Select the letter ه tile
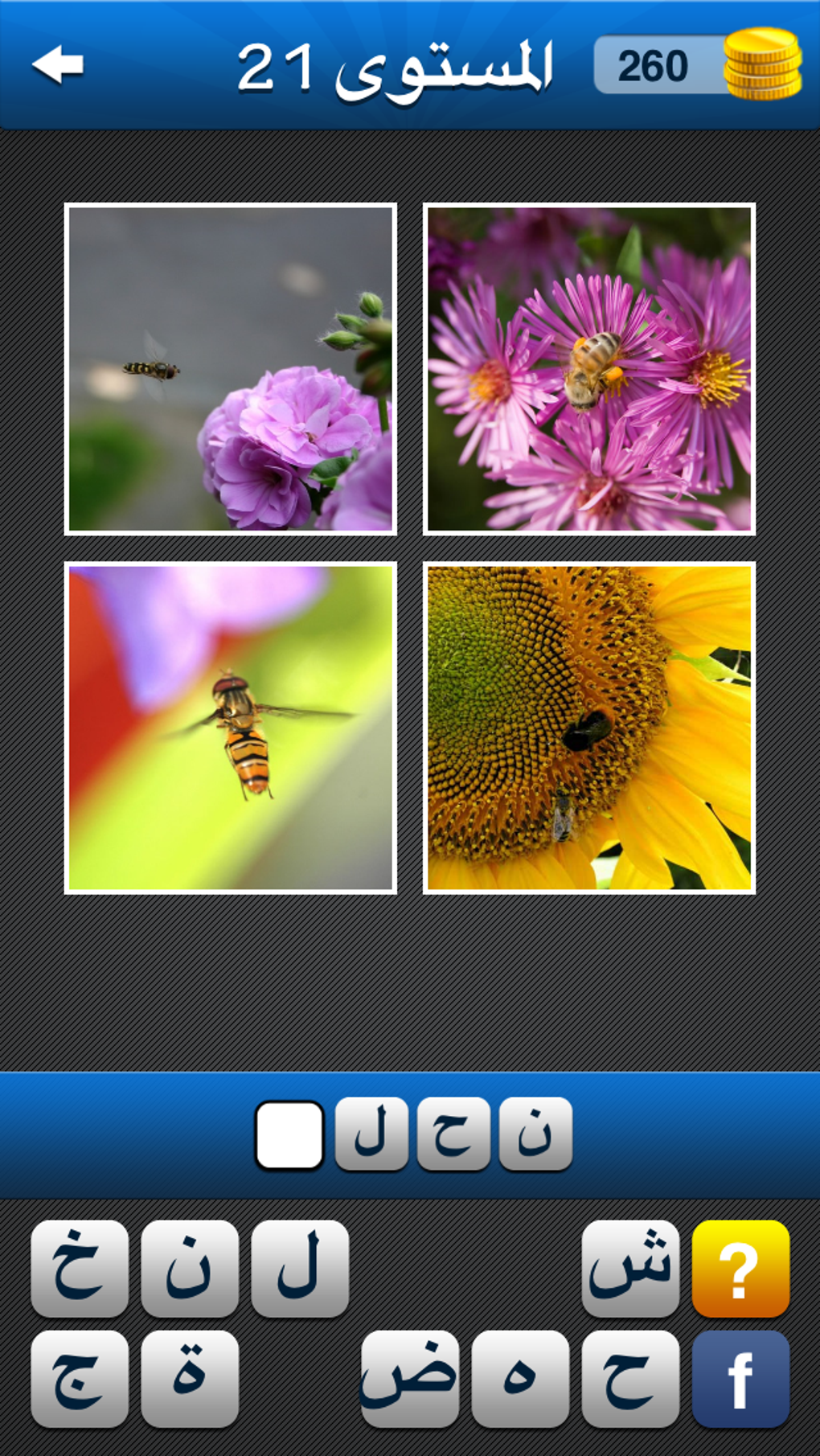This screenshot has width=820, height=1456. [x=520, y=1379]
